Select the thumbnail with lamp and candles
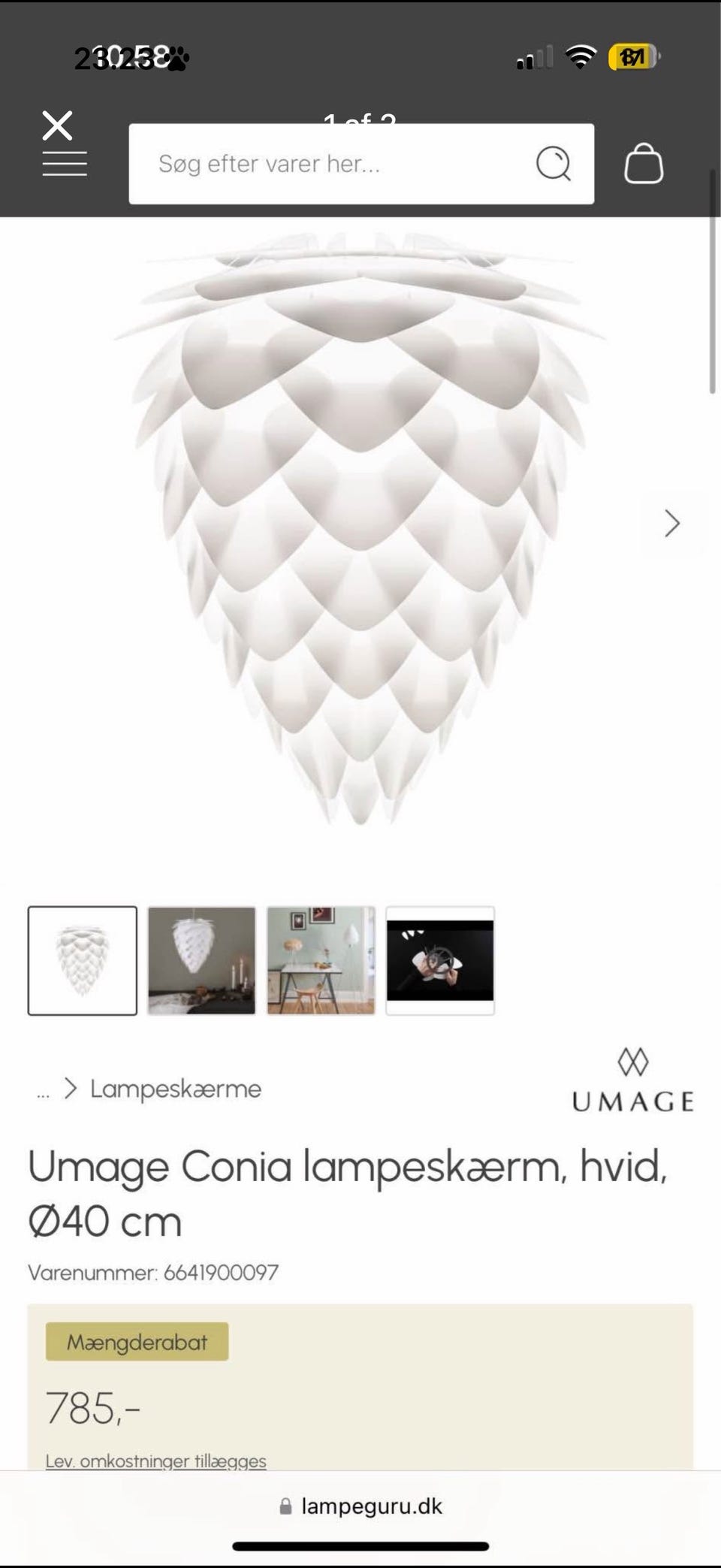This screenshot has height=1568, width=721. click(x=201, y=960)
